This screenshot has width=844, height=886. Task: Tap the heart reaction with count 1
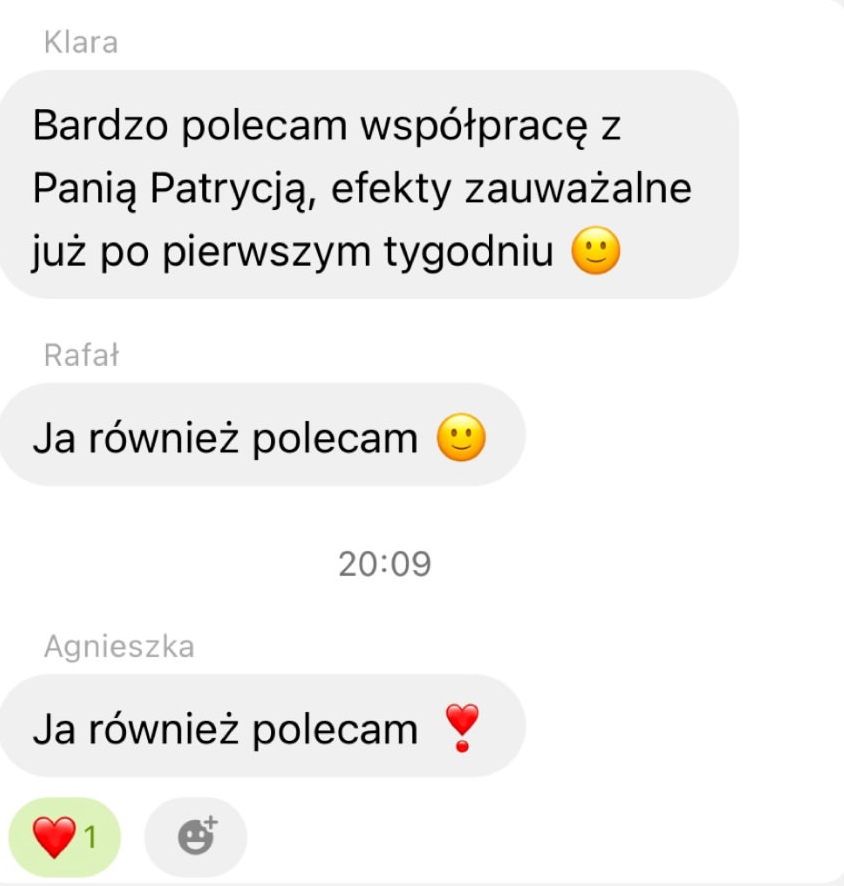(63, 837)
